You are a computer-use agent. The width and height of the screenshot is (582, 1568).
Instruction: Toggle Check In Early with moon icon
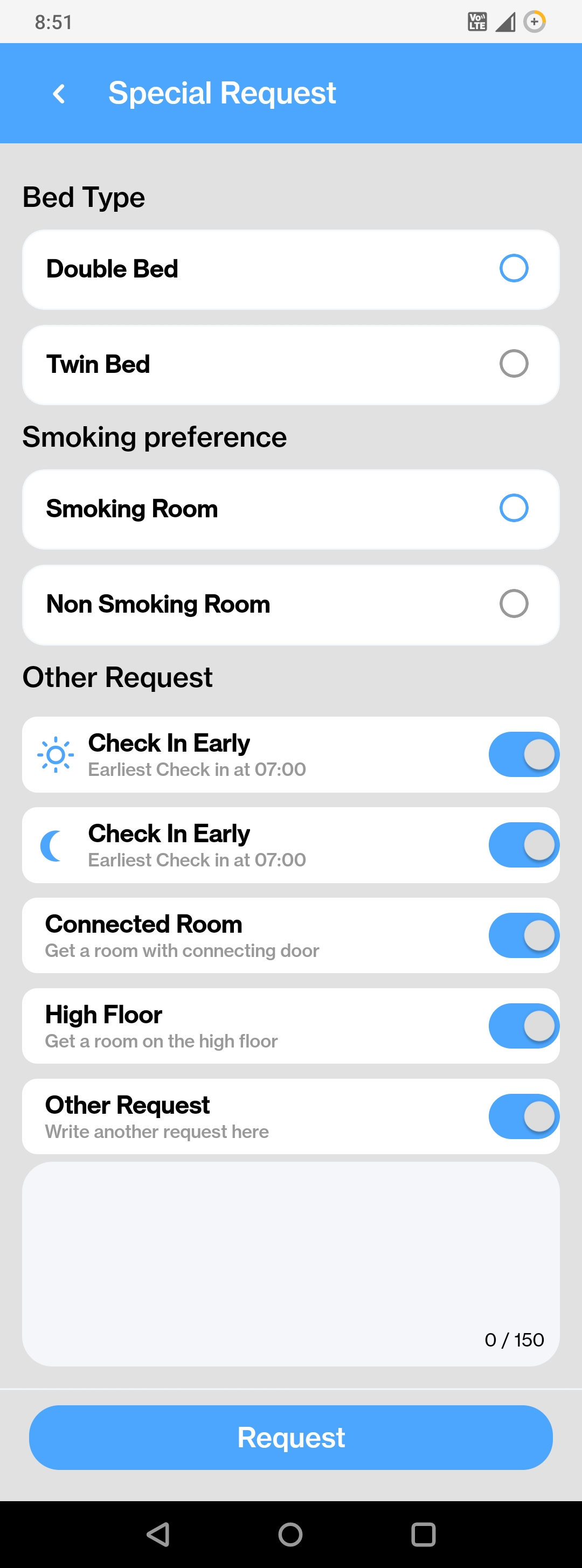click(524, 845)
